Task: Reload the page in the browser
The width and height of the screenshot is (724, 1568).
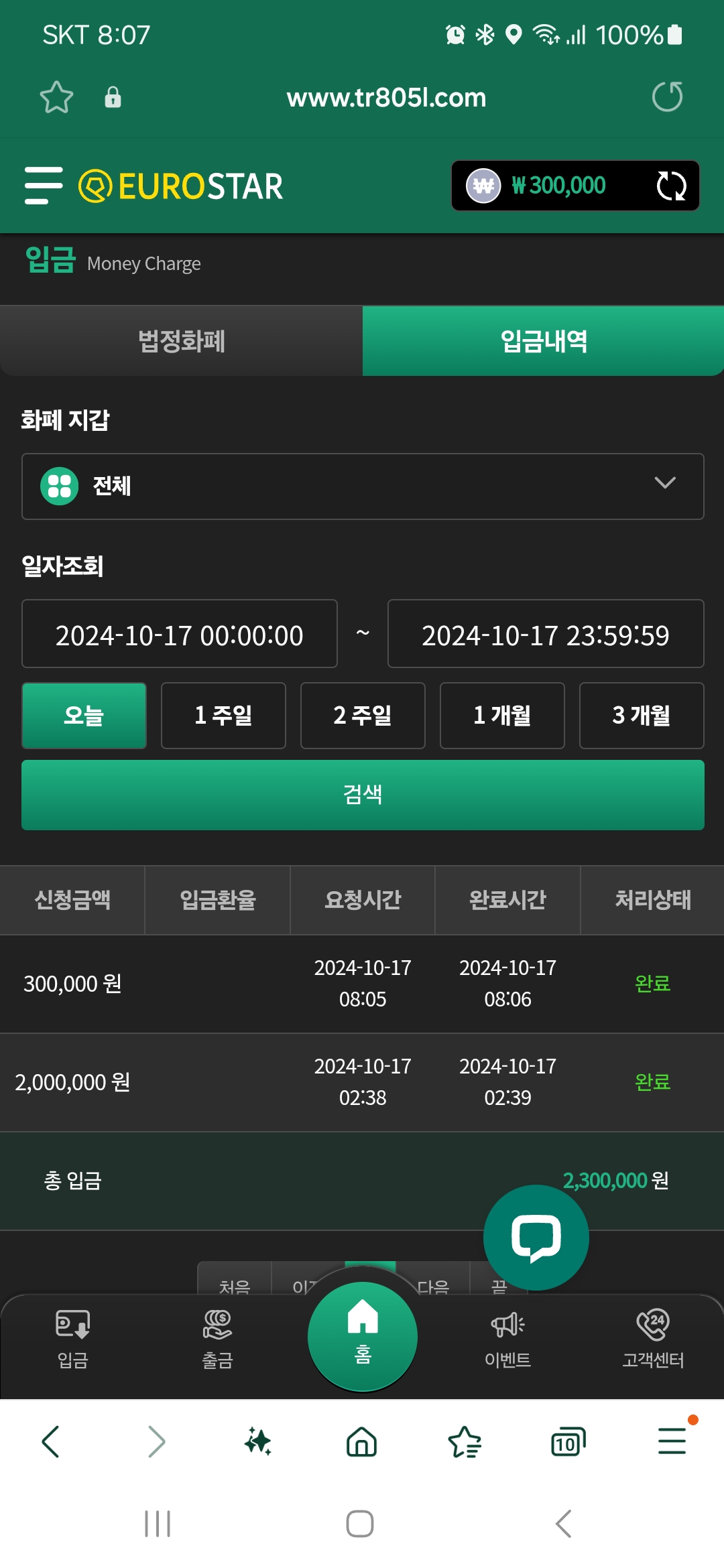Action: 667,97
